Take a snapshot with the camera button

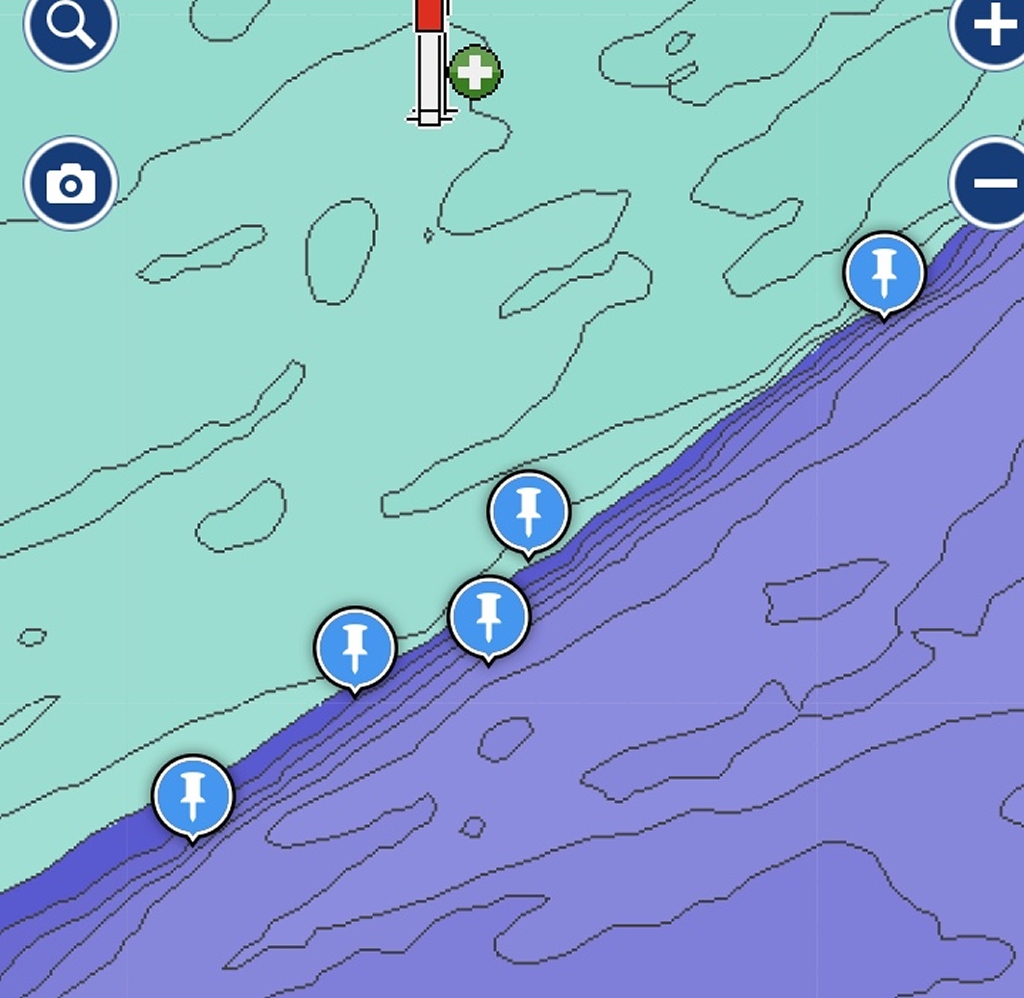tap(71, 184)
